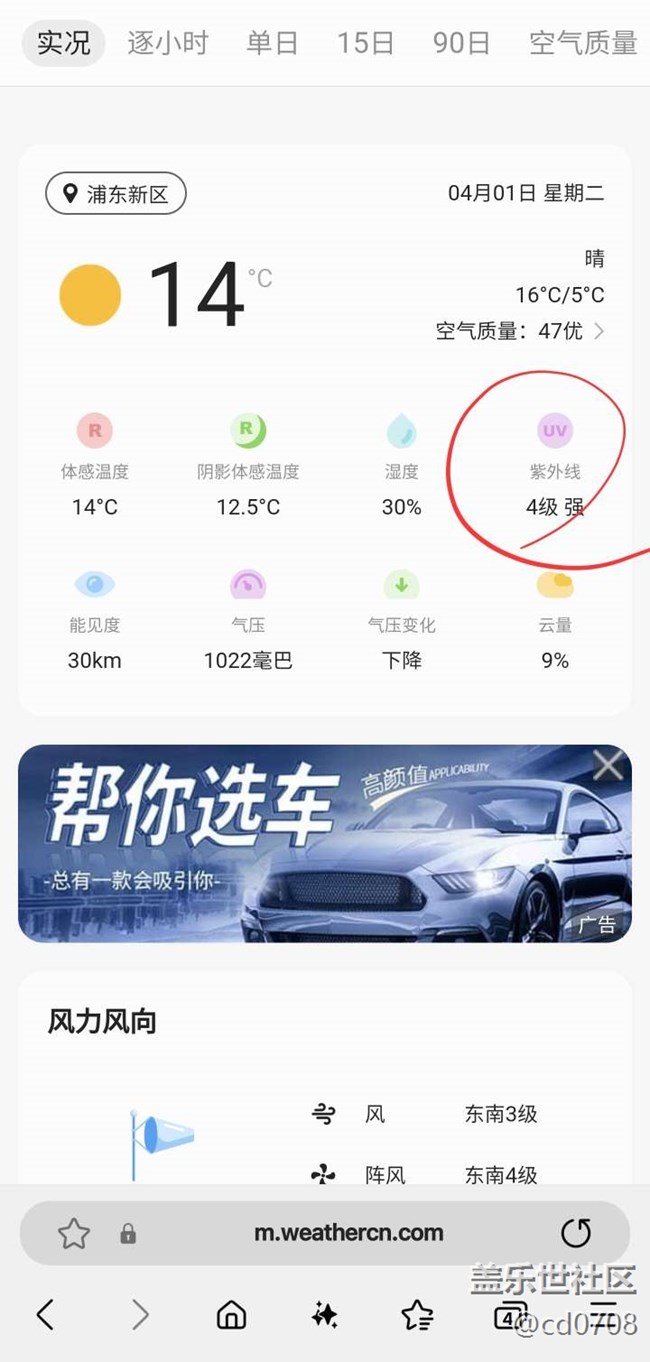This screenshot has height=1362, width=650.
Task: Open air quality details 47优
Action: [520, 331]
